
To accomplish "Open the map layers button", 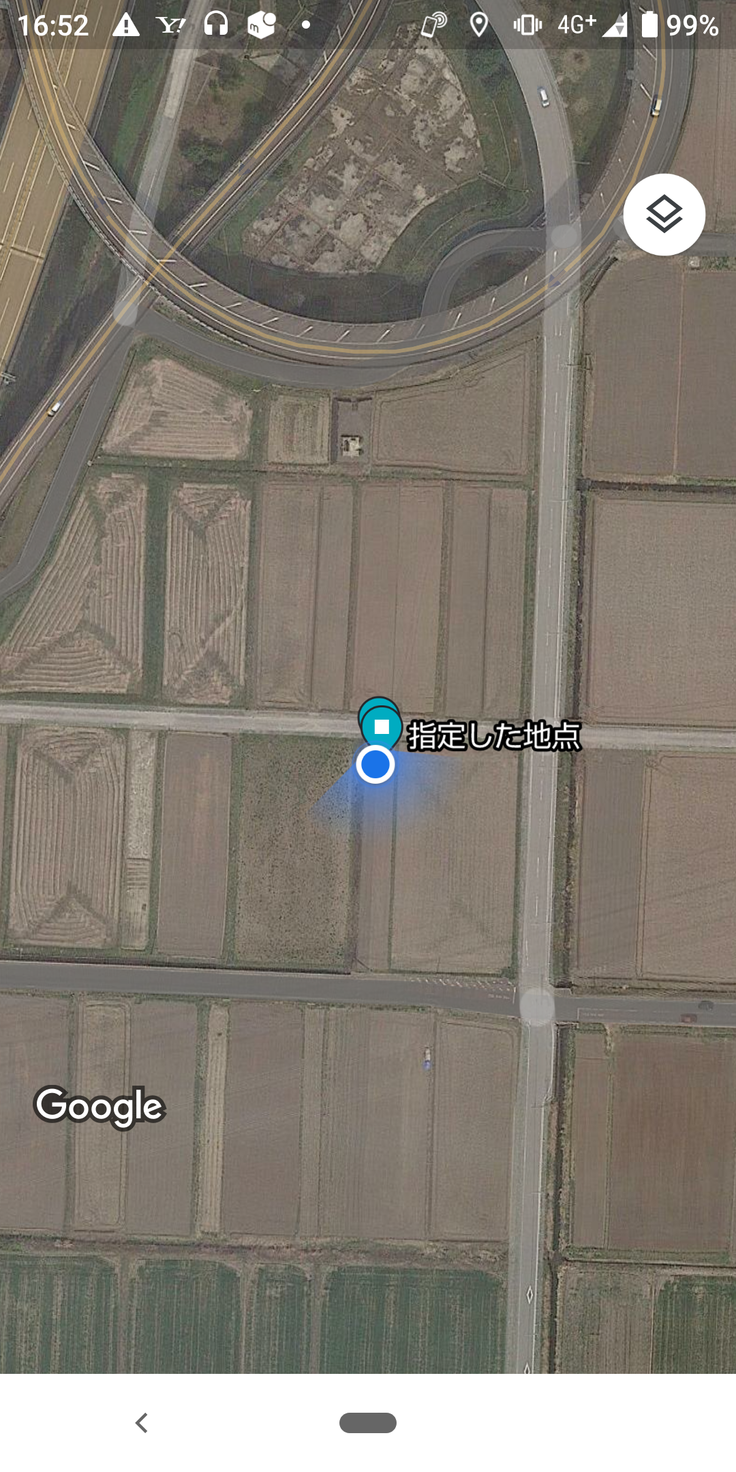I will click(x=664, y=214).
